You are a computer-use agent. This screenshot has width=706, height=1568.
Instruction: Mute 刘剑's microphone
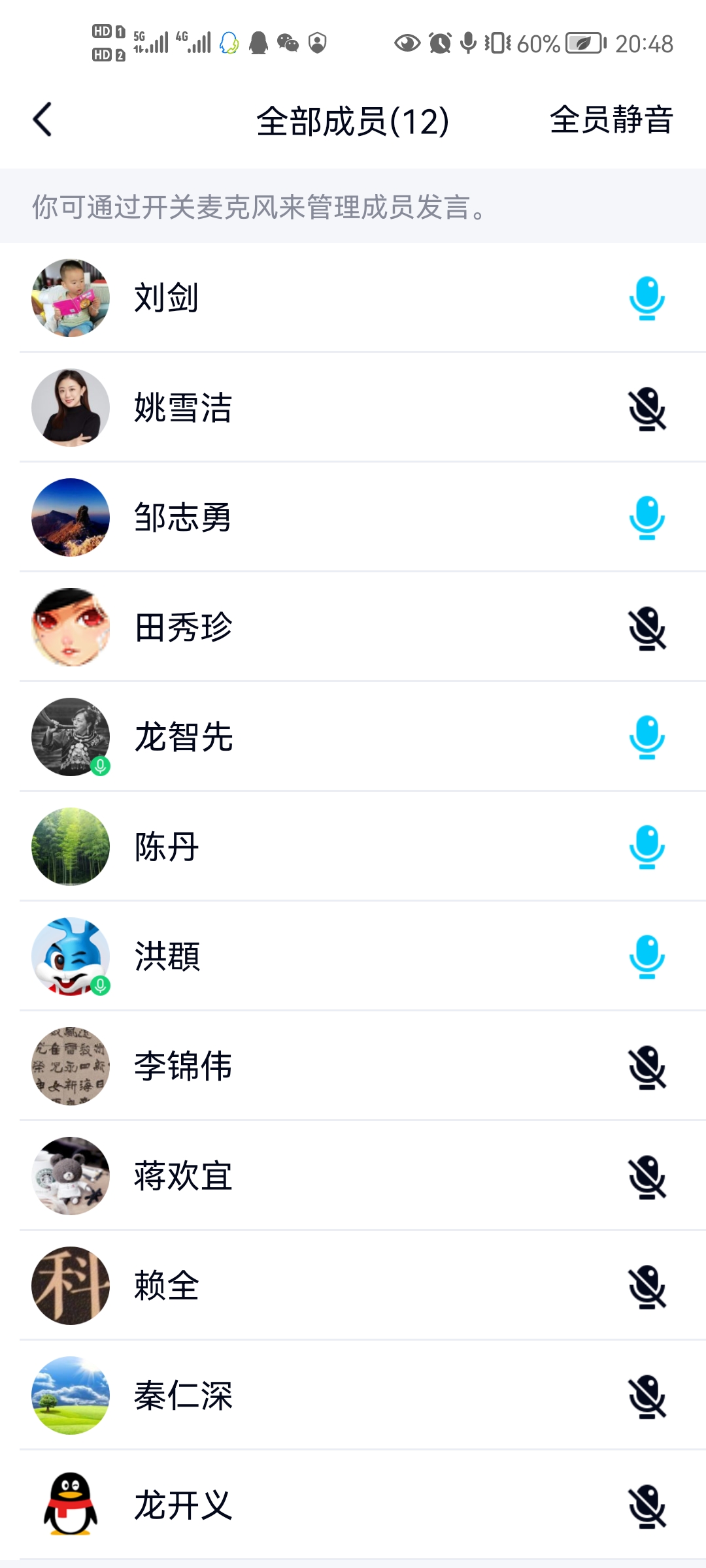(647, 299)
